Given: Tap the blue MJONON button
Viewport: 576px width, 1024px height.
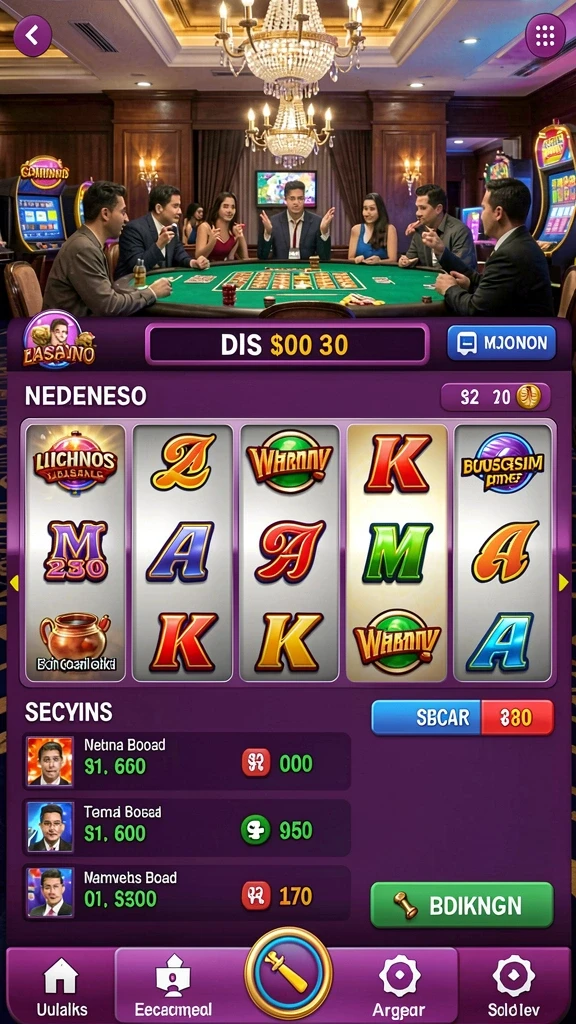Looking at the screenshot, I should [x=502, y=343].
